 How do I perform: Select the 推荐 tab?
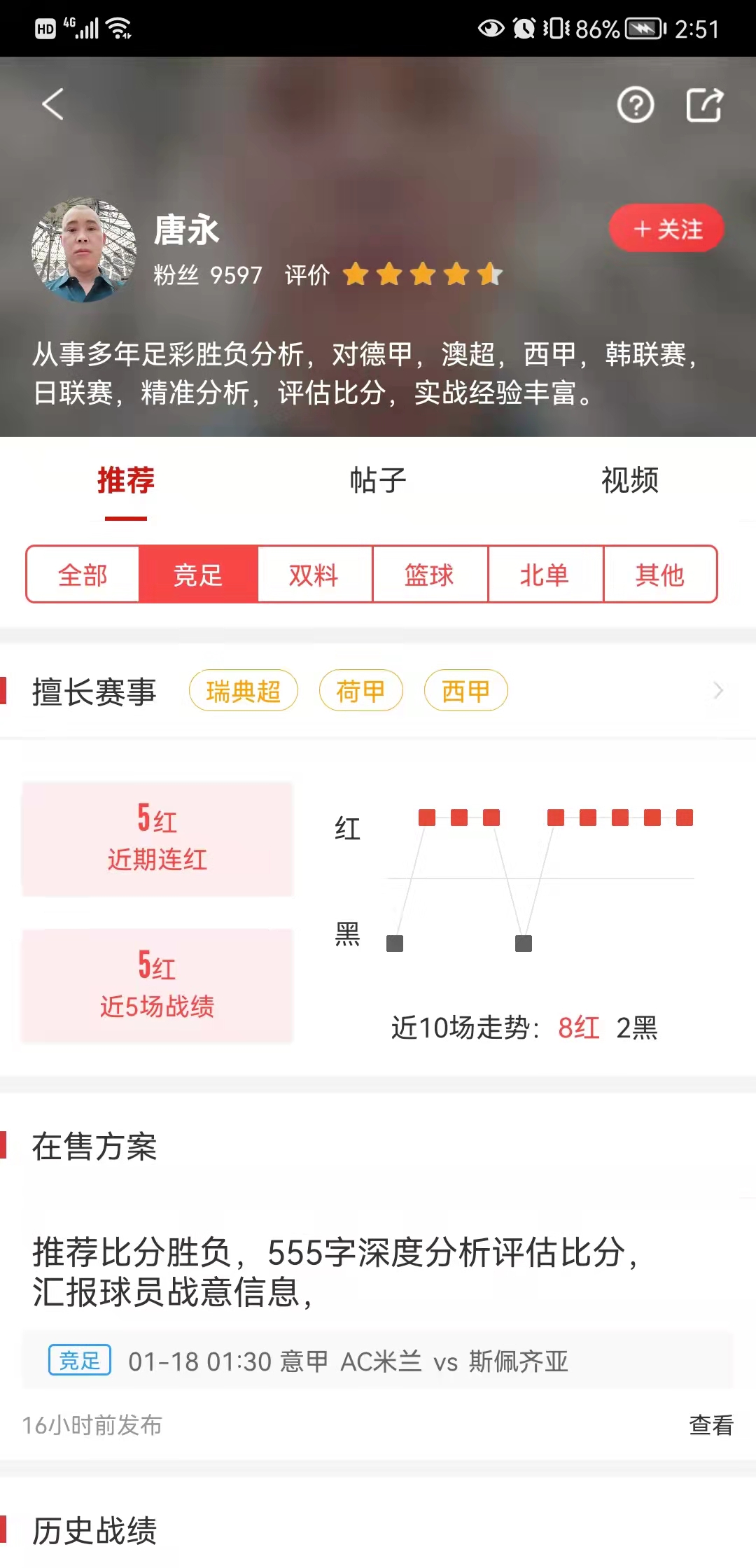tap(126, 480)
